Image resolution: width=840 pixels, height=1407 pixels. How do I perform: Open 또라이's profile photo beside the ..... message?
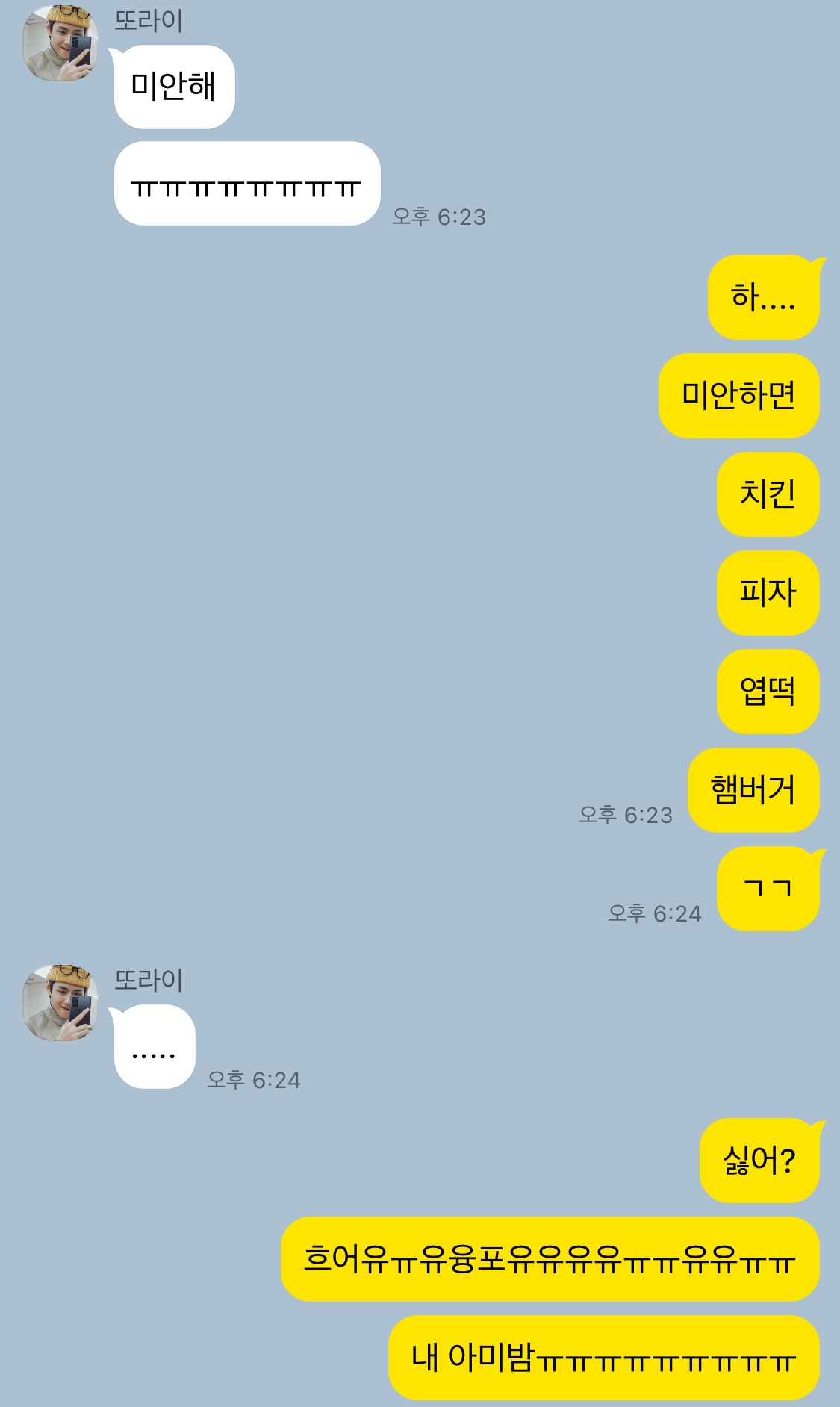click(x=60, y=1002)
